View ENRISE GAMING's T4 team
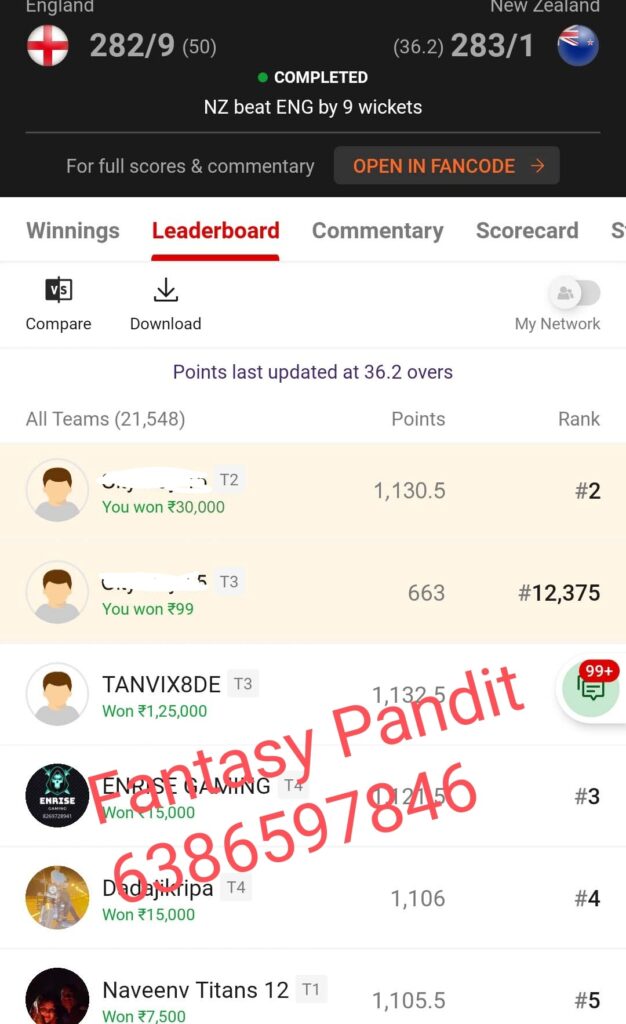The width and height of the screenshot is (626, 1024). coord(313,797)
